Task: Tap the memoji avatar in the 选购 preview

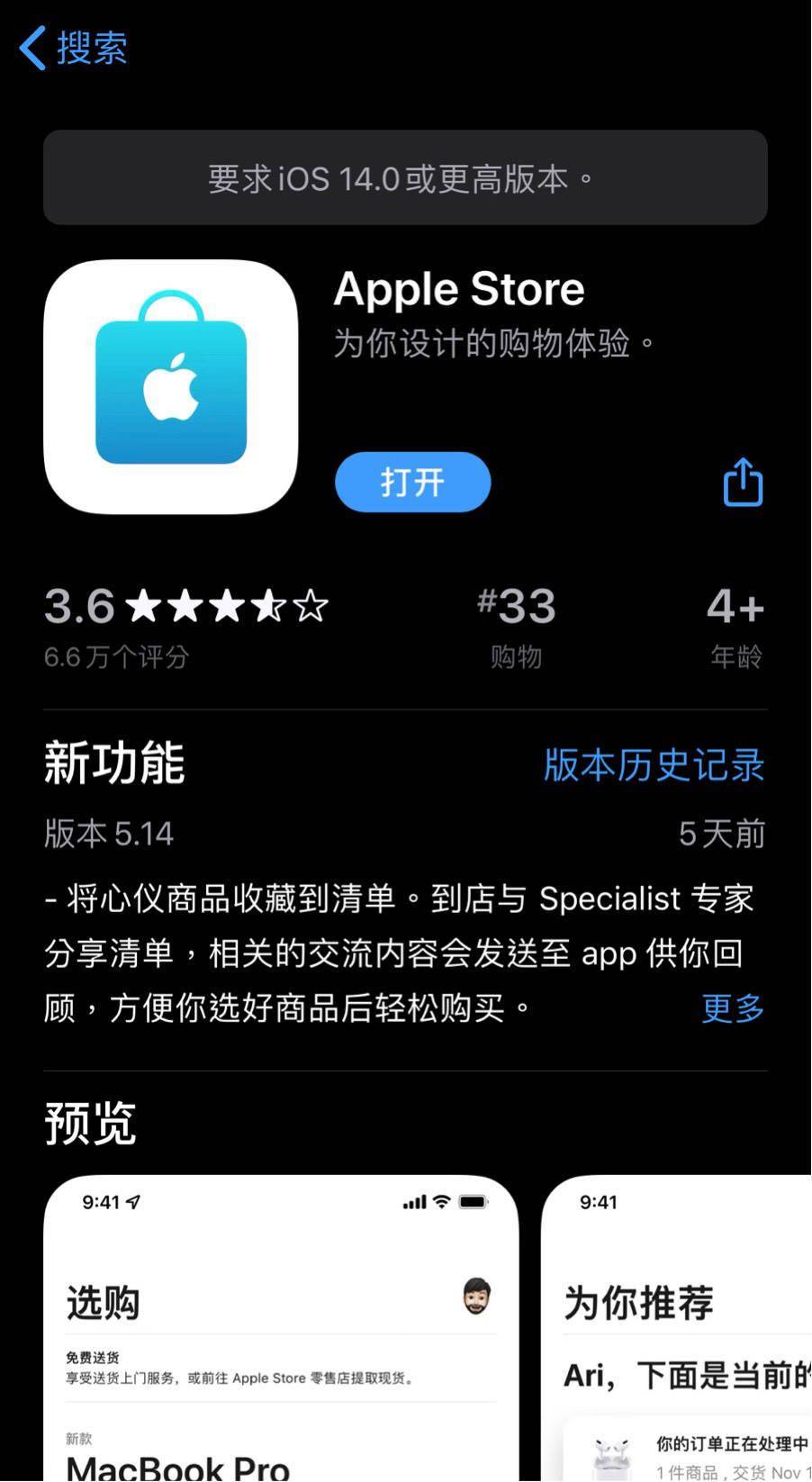Action: point(478,1297)
